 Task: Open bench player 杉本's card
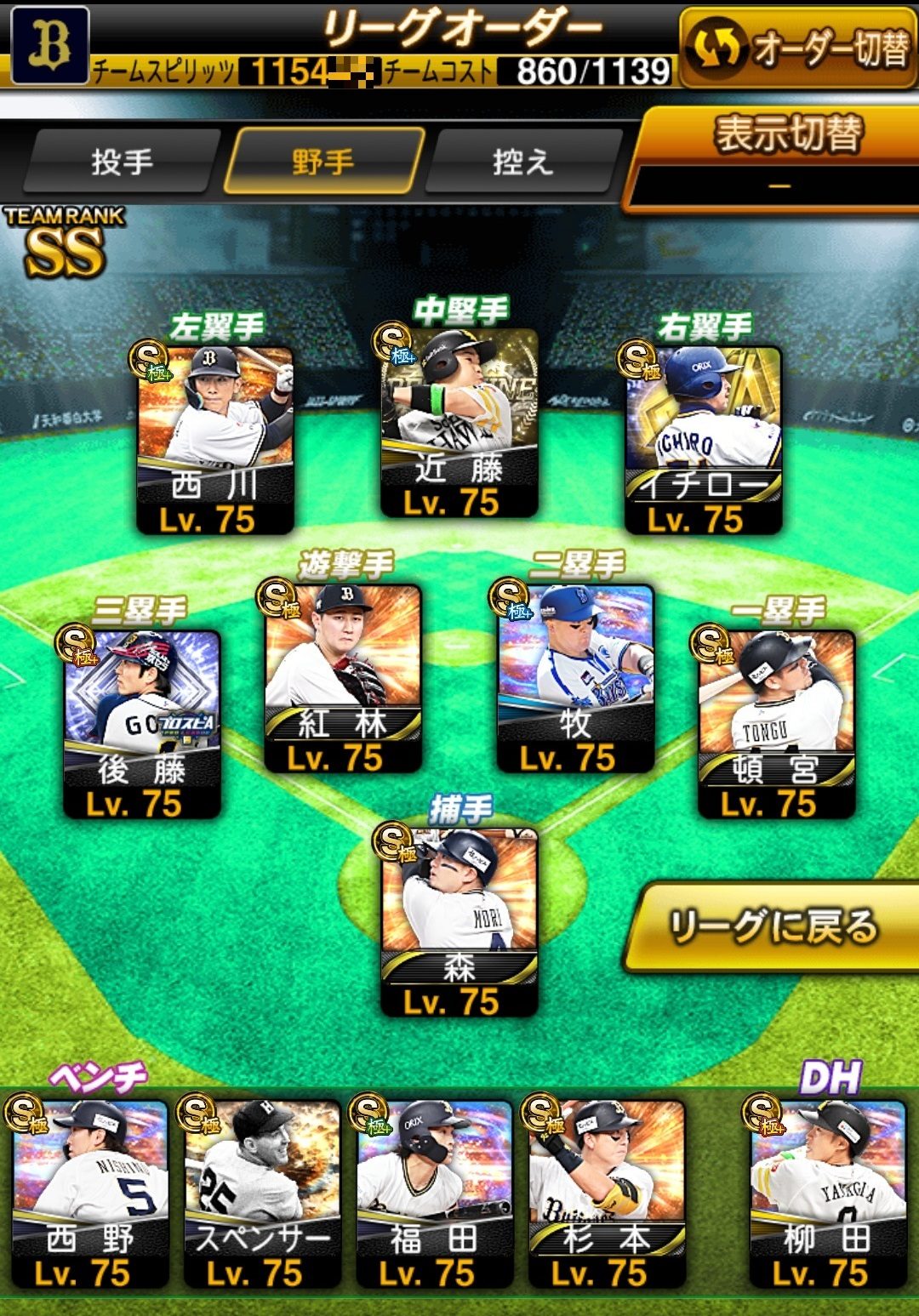pos(606,1193)
